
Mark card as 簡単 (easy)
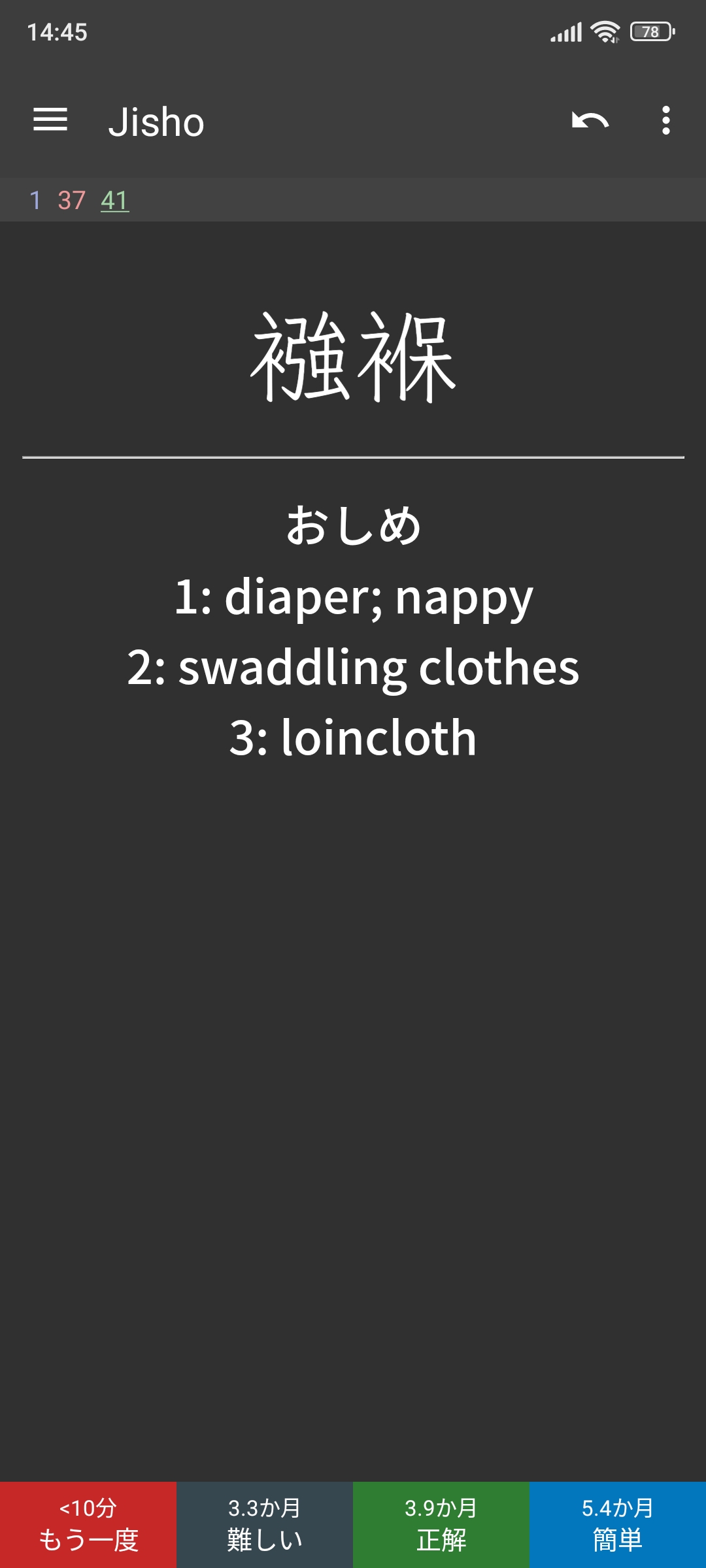click(618, 1524)
